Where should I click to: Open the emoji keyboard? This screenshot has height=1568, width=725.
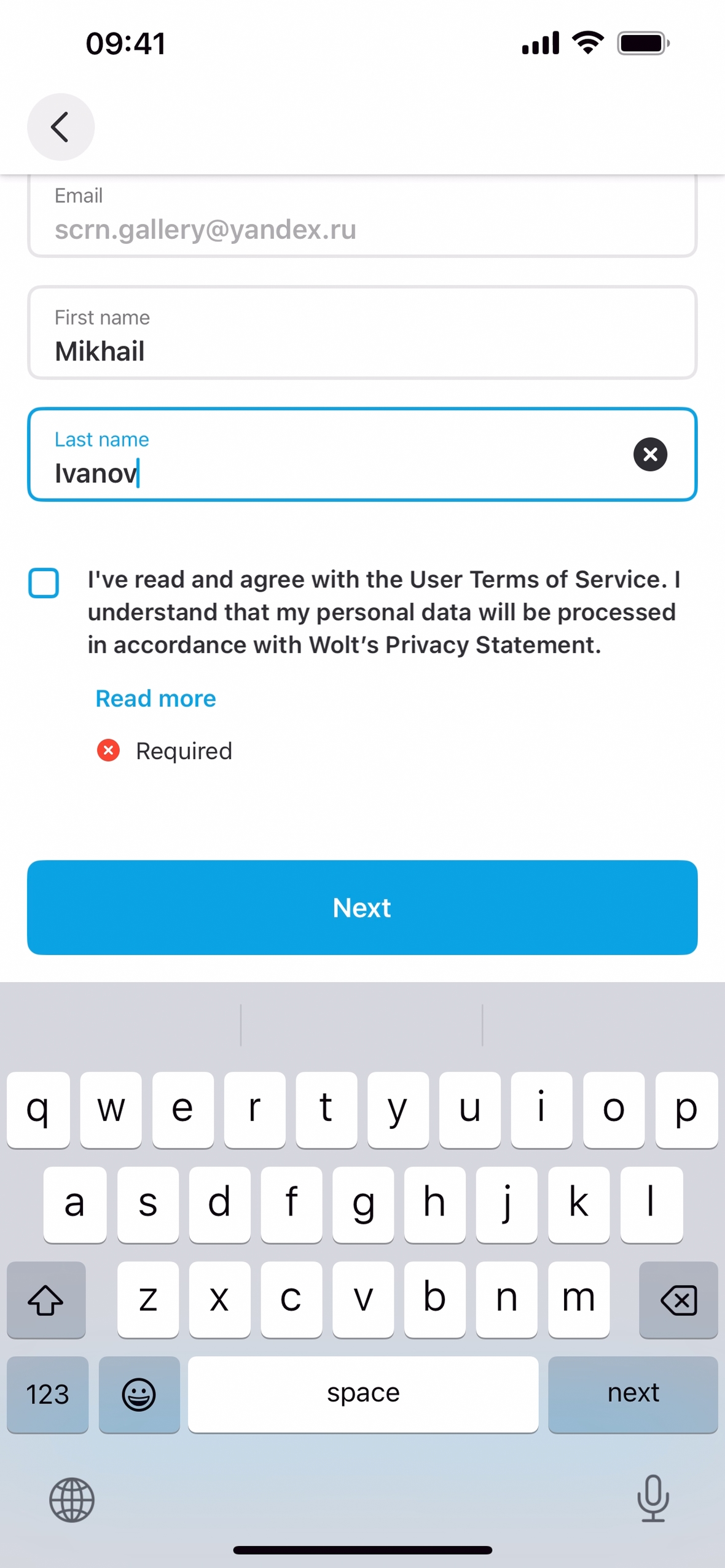tap(139, 1393)
